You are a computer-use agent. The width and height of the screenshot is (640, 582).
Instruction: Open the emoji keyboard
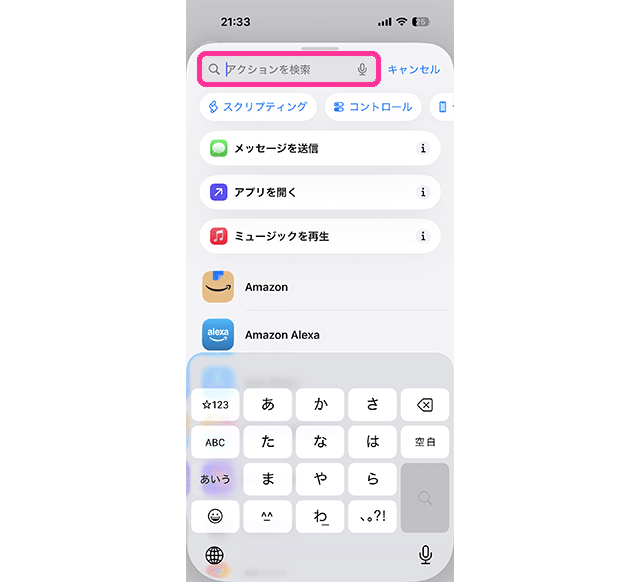(x=215, y=517)
